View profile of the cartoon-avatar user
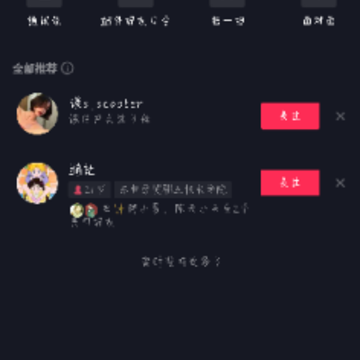This screenshot has width=360, height=360. coord(37,183)
